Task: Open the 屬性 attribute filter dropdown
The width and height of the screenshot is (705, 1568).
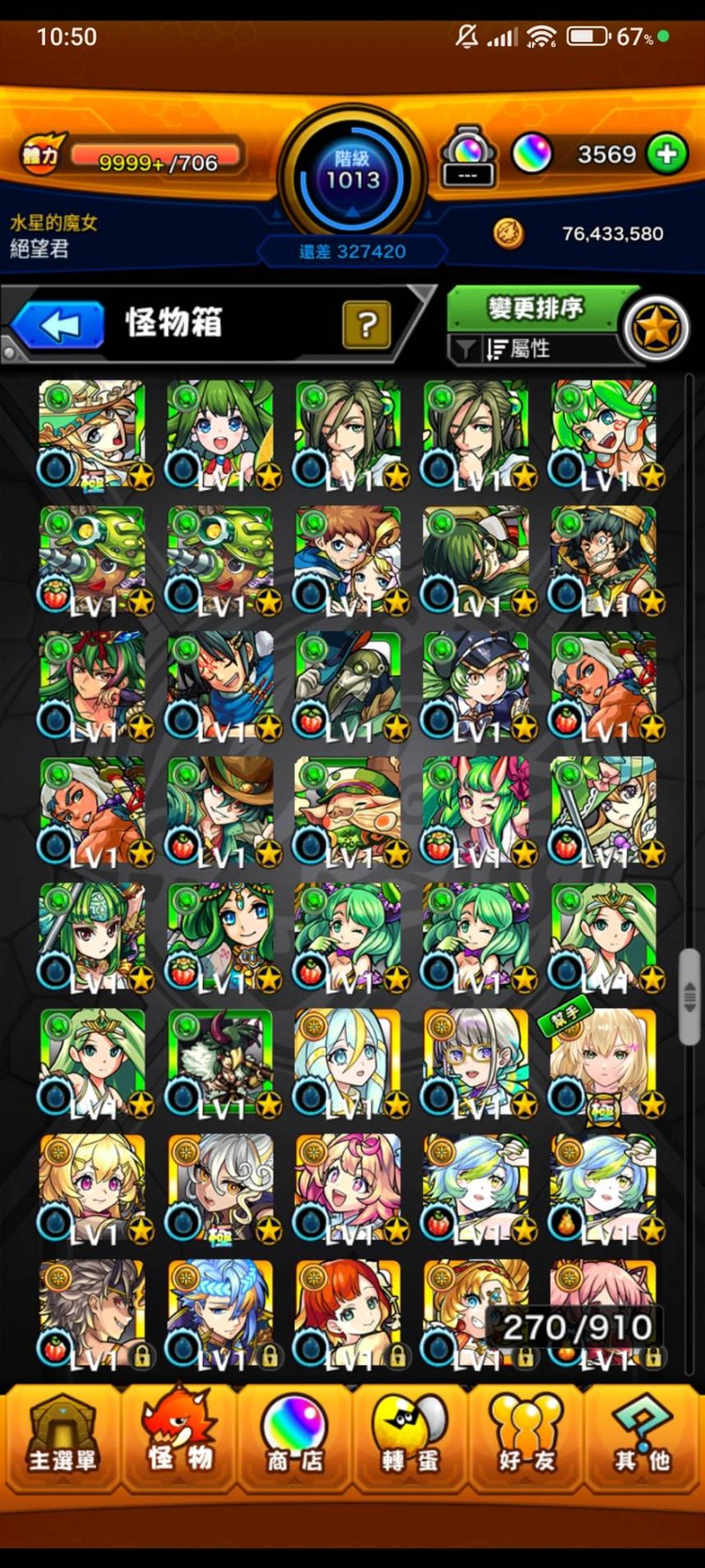Action: [x=532, y=349]
